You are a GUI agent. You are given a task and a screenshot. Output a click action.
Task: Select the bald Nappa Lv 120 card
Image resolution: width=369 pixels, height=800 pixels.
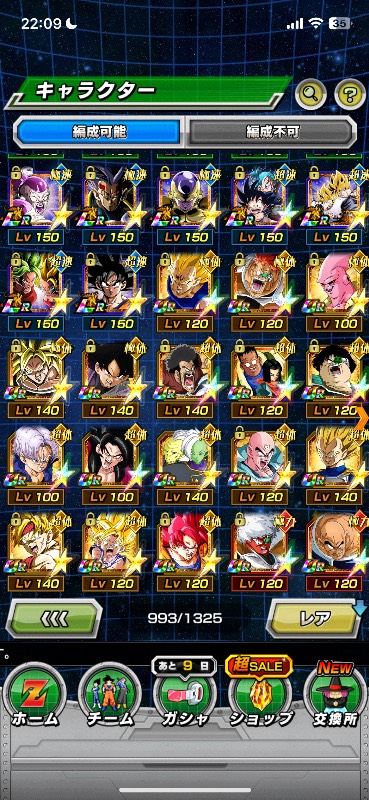pos(336,551)
